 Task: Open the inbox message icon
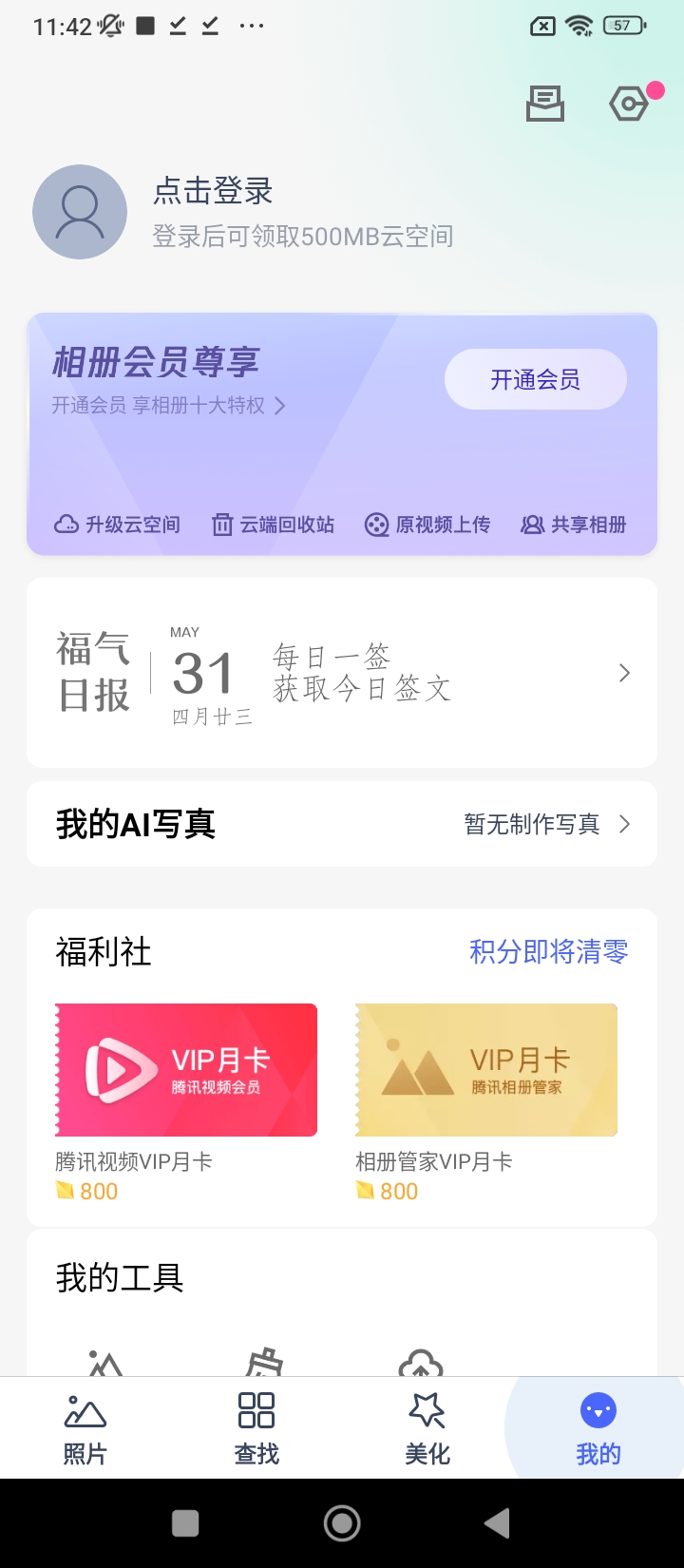545,104
